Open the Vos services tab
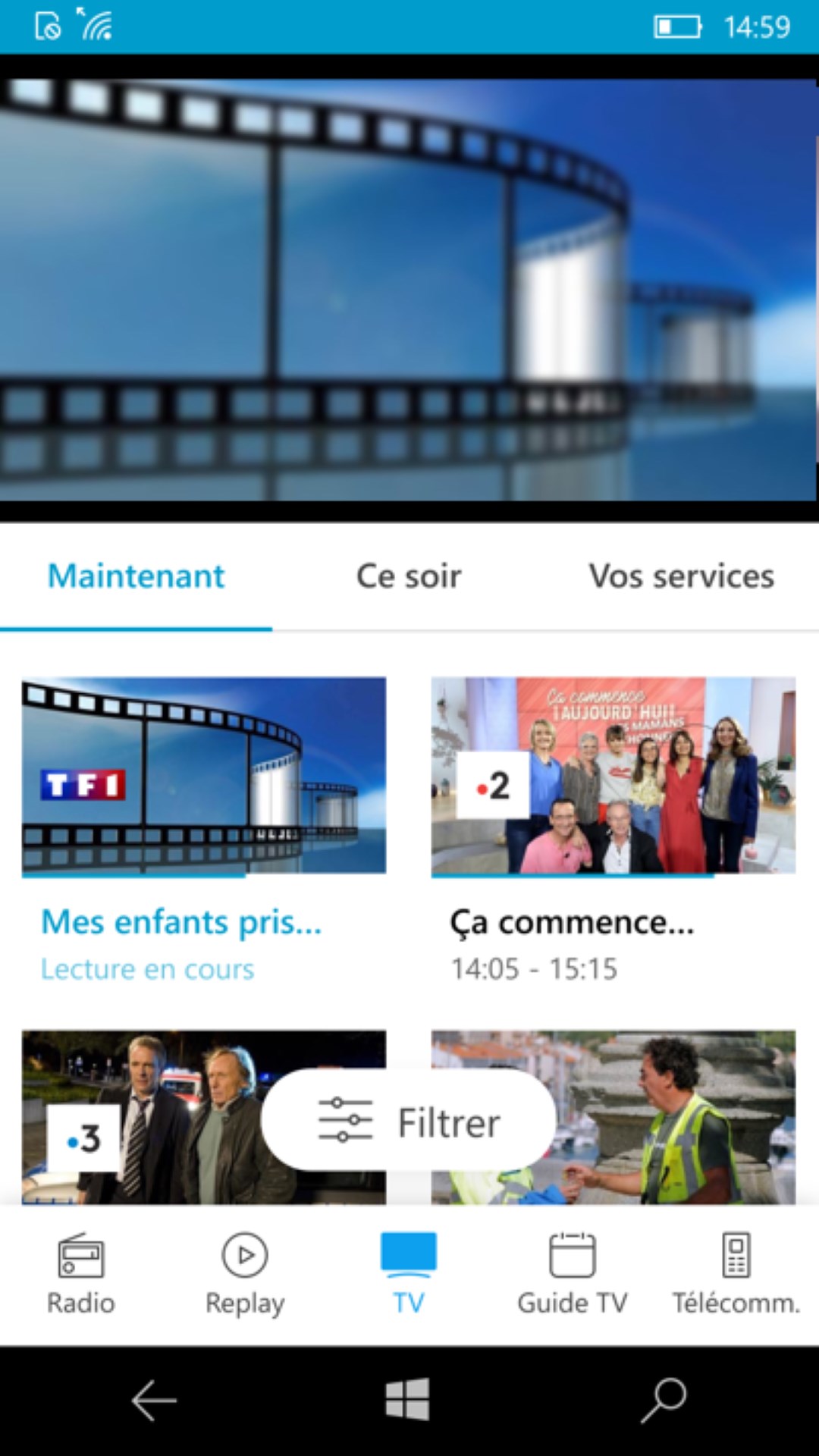 coord(681,576)
